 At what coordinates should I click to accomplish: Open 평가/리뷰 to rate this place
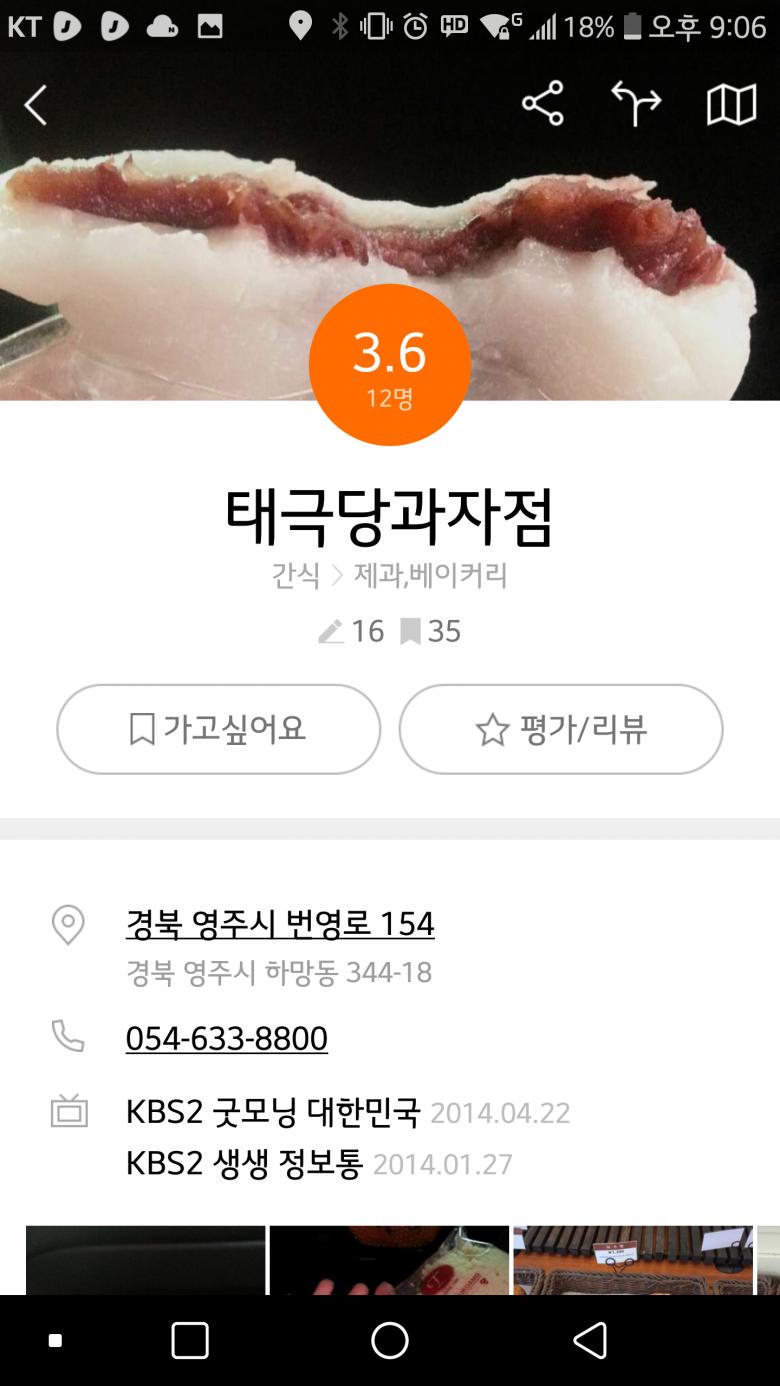[561, 729]
